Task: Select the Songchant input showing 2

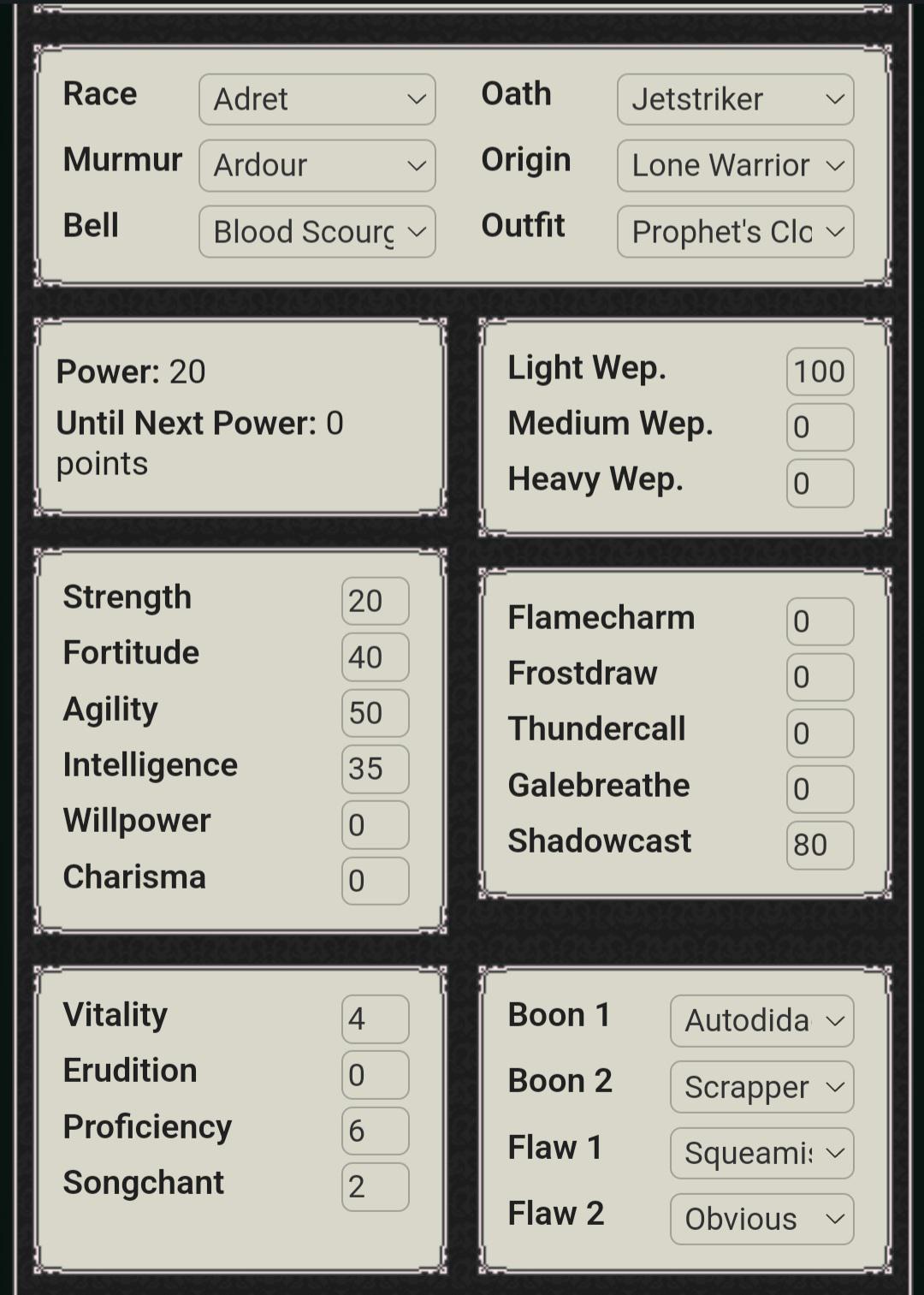Action: click(x=375, y=1187)
